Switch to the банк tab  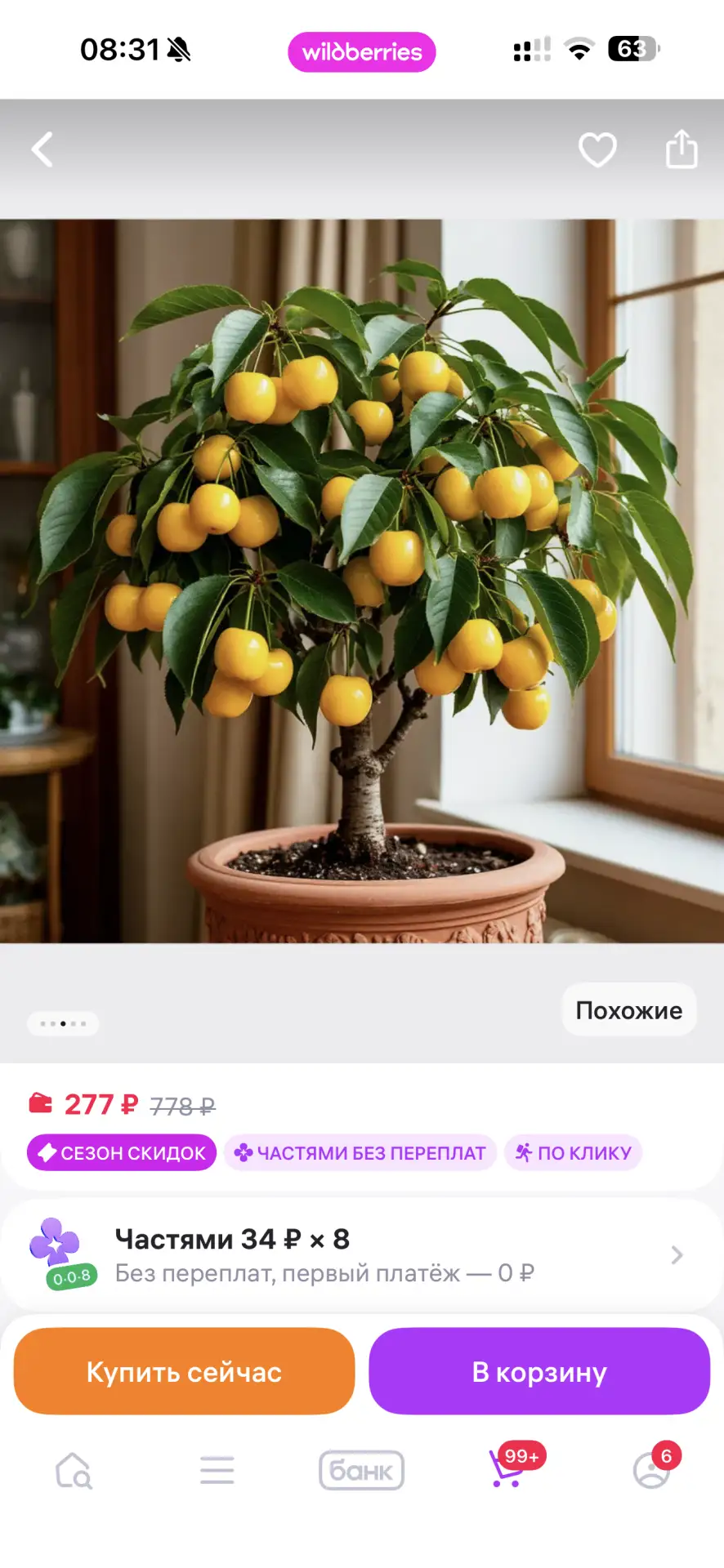(361, 1471)
